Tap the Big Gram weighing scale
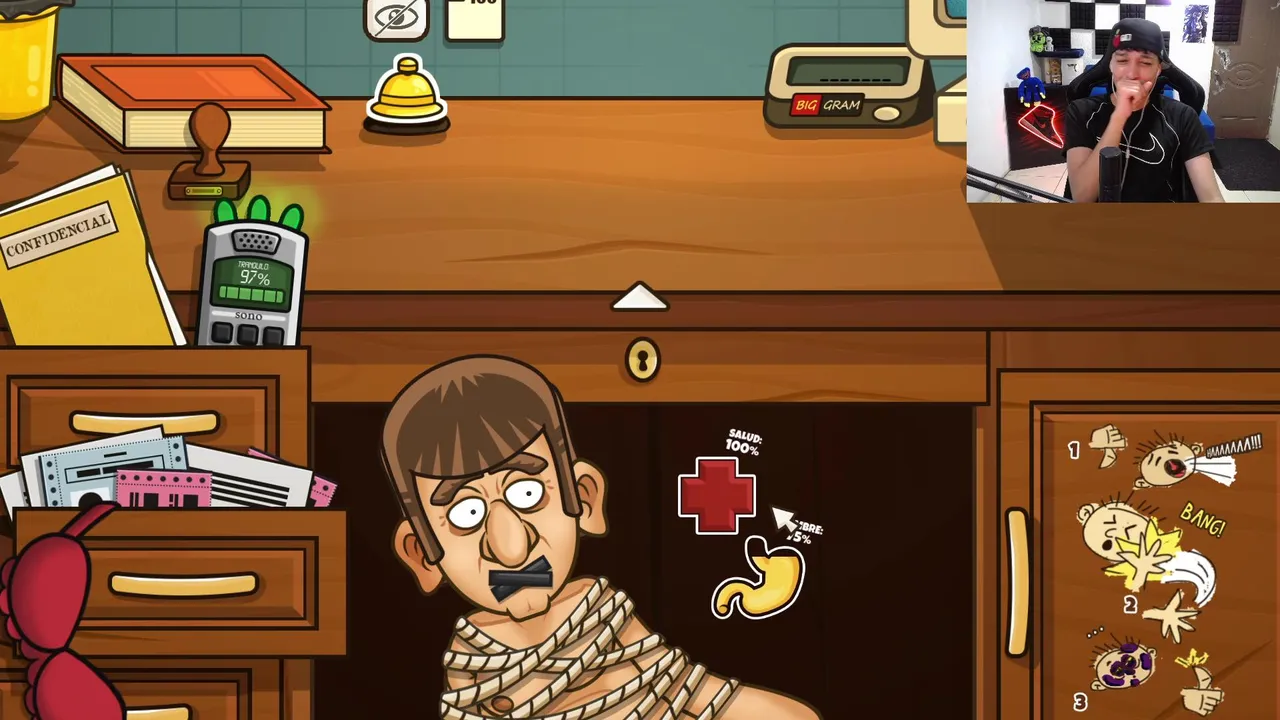Image resolution: width=1280 pixels, height=720 pixels. tap(846, 87)
